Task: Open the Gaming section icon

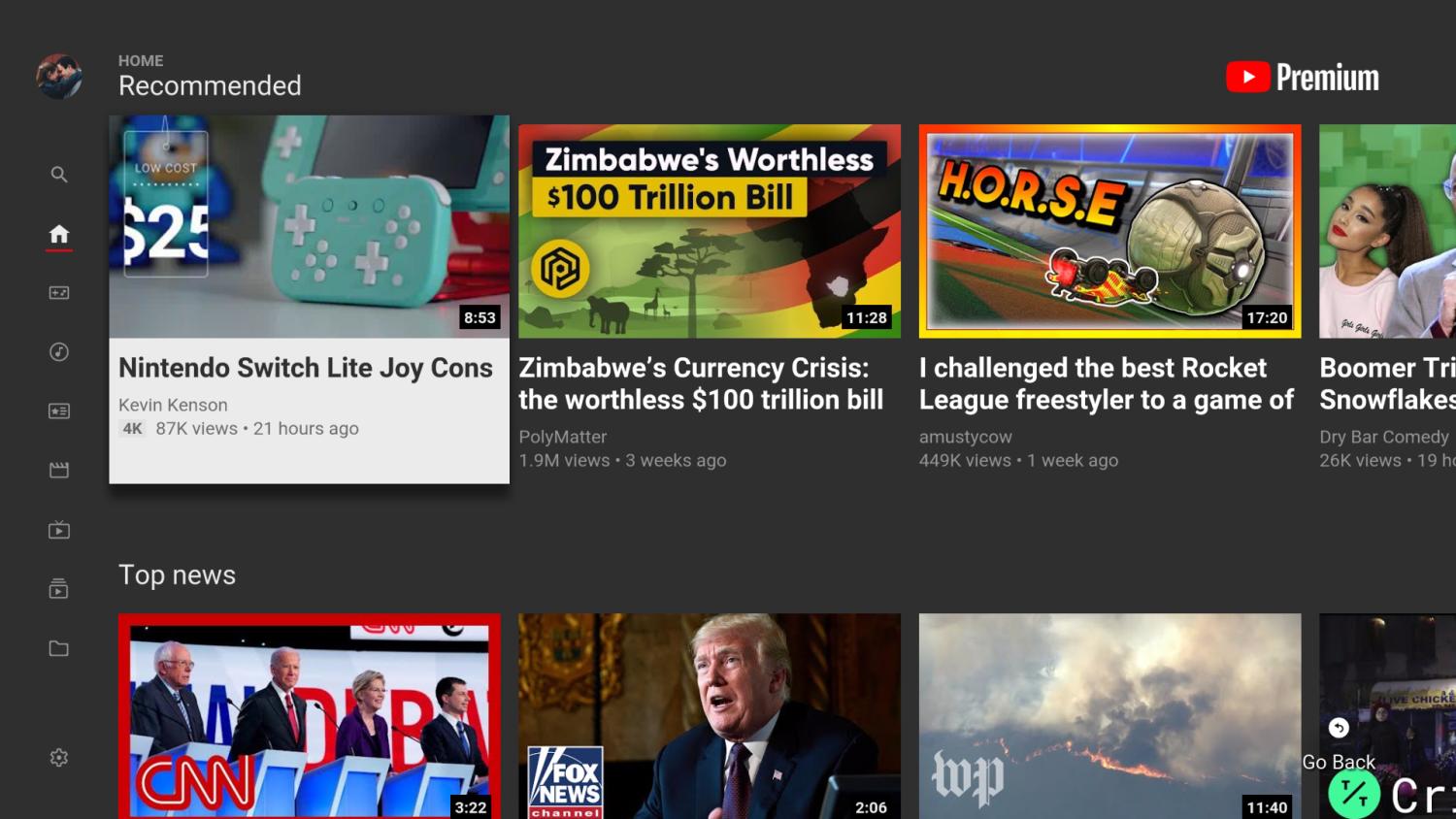Action: click(59, 293)
